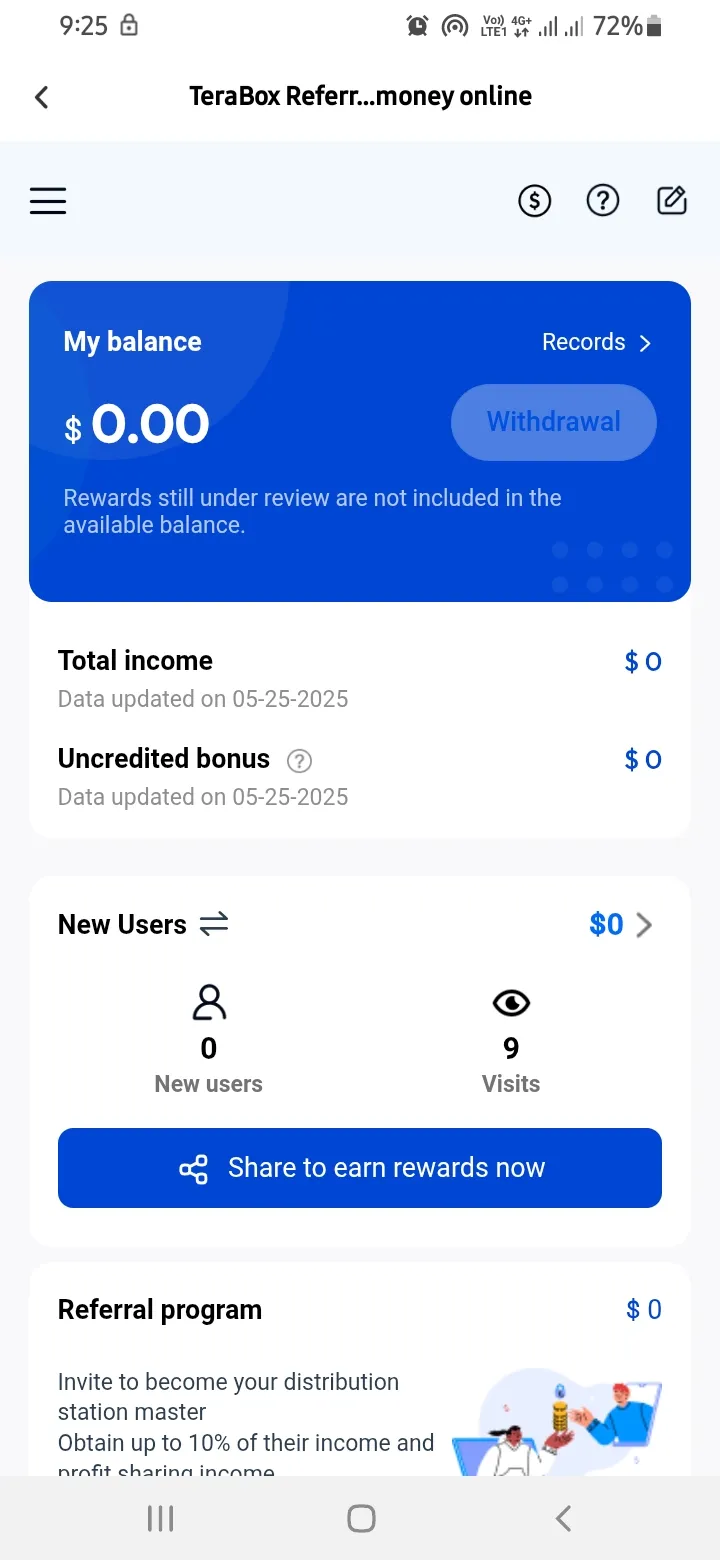Share to earn rewards now
The image size is (720, 1560).
point(360,1168)
